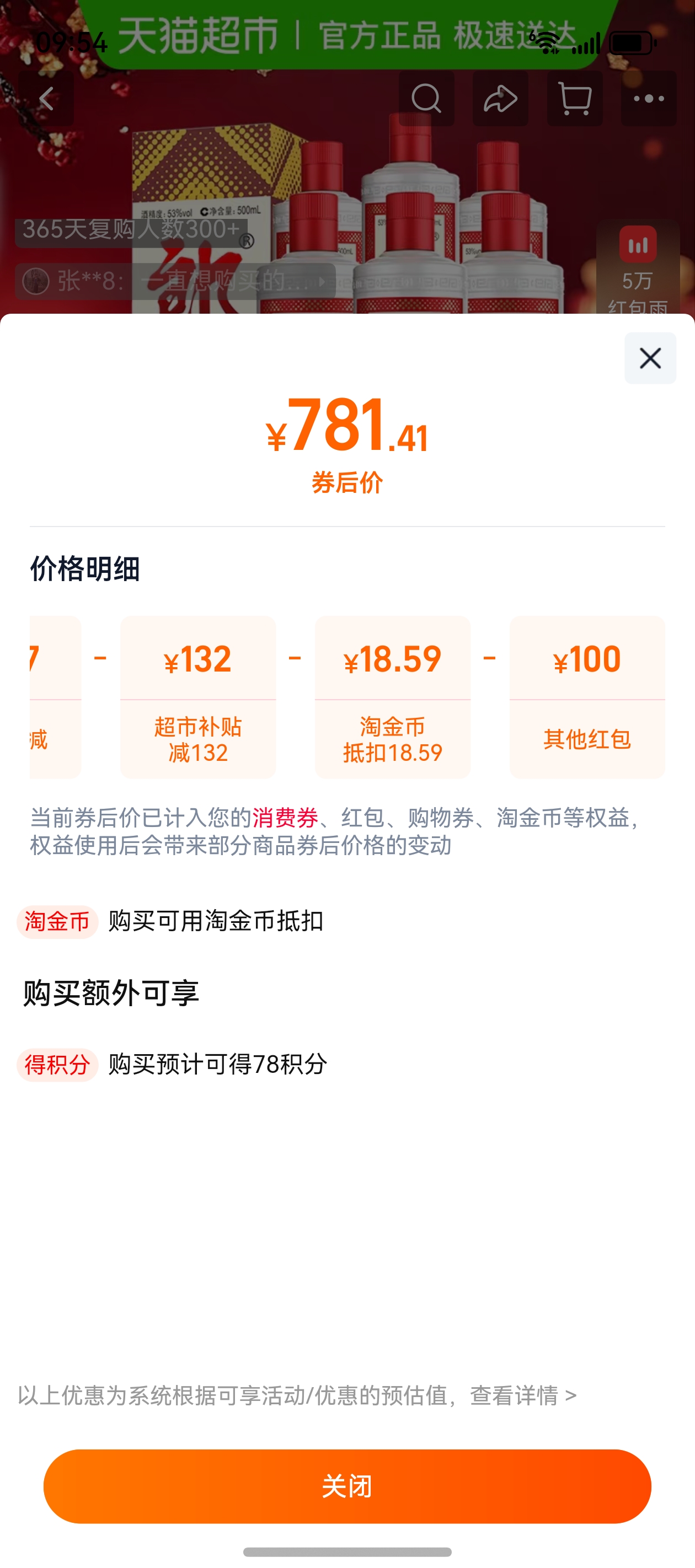Viewport: 695px width, 1568px height.
Task: Open the more options (...) icon
Action: [649, 98]
